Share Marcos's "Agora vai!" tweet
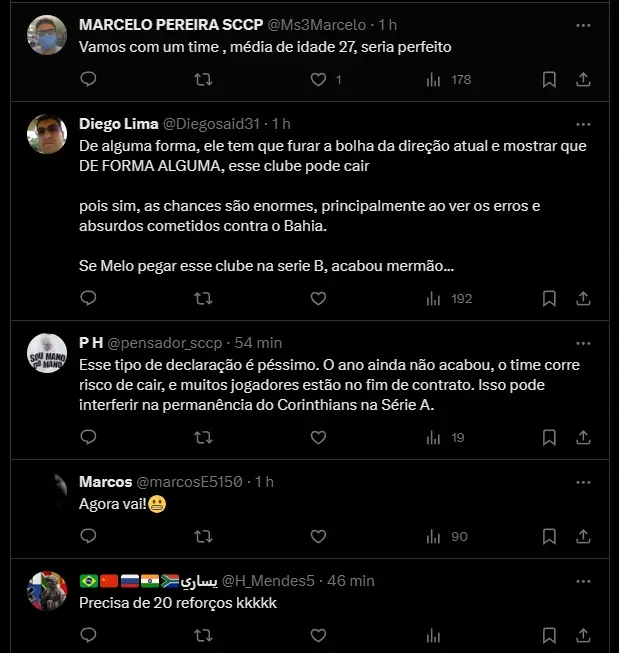Viewport: 619px width, 653px height. tap(584, 536)
